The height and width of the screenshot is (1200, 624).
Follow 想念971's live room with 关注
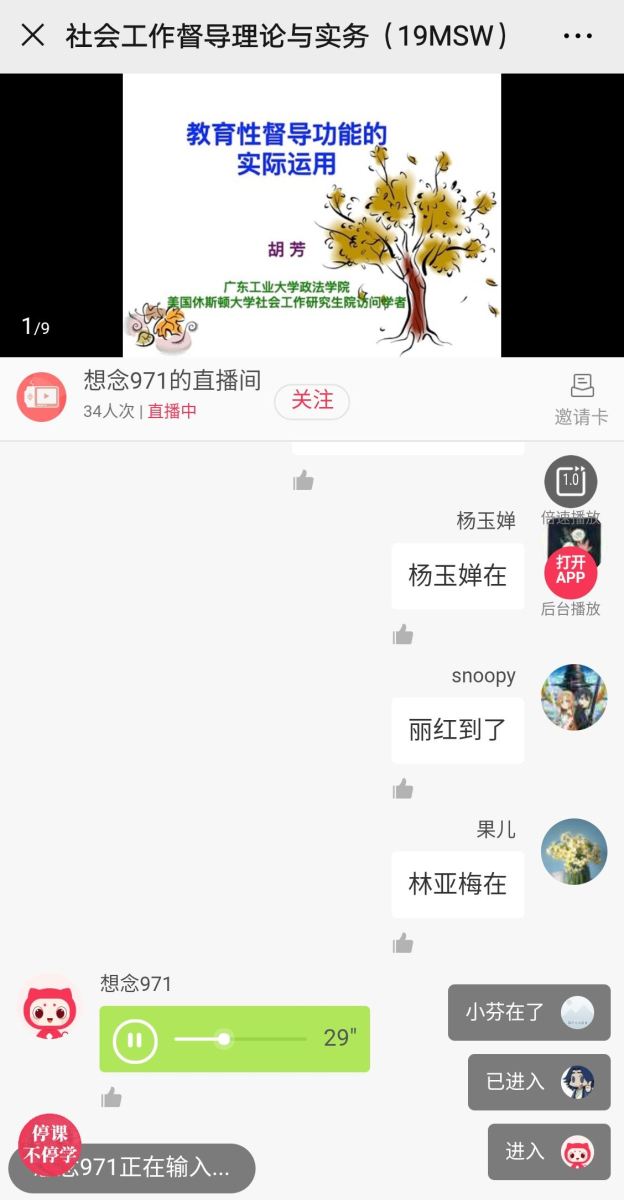[312, 400]
